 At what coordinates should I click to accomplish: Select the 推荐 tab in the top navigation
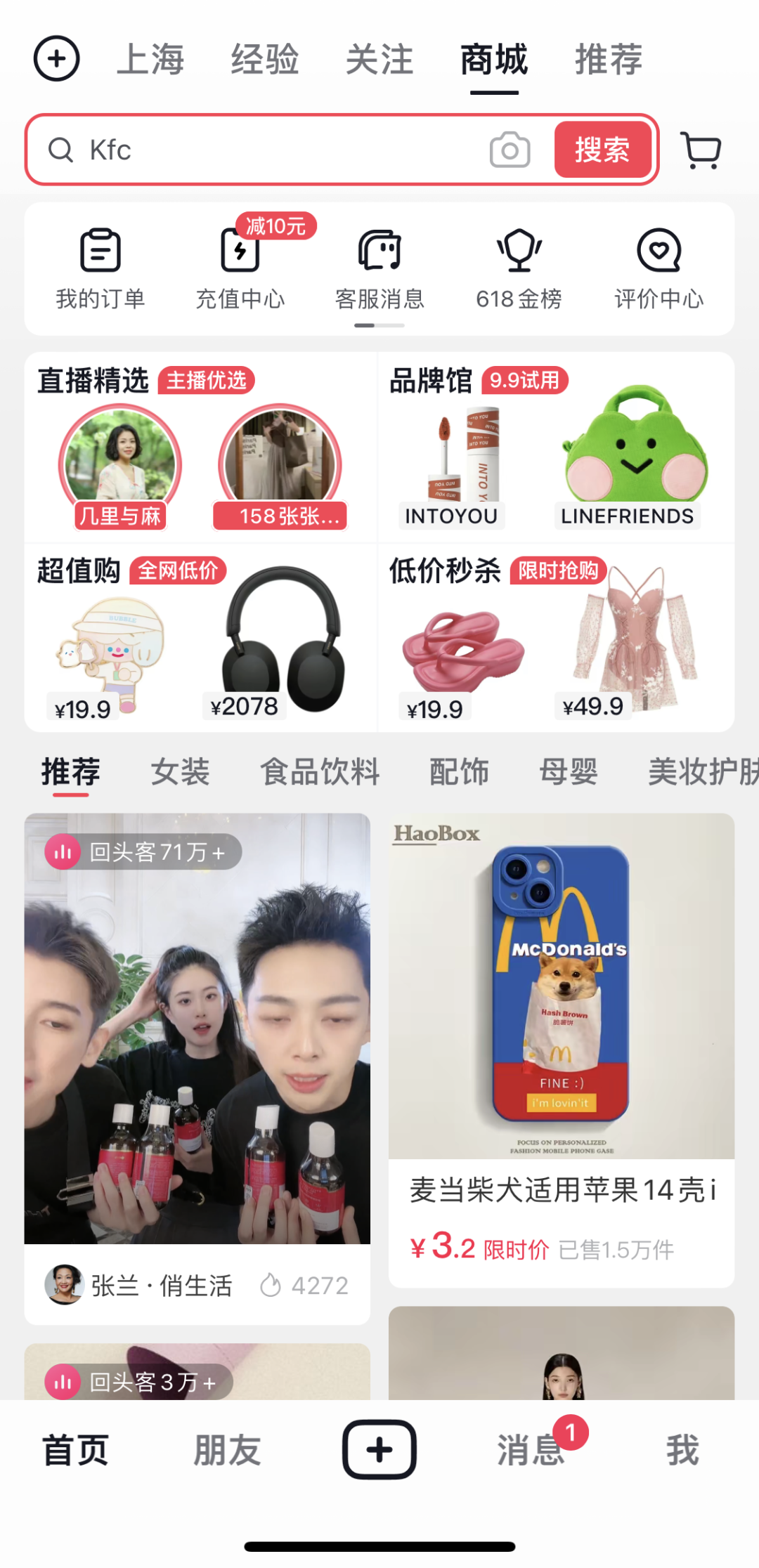(x=608, y=60)
